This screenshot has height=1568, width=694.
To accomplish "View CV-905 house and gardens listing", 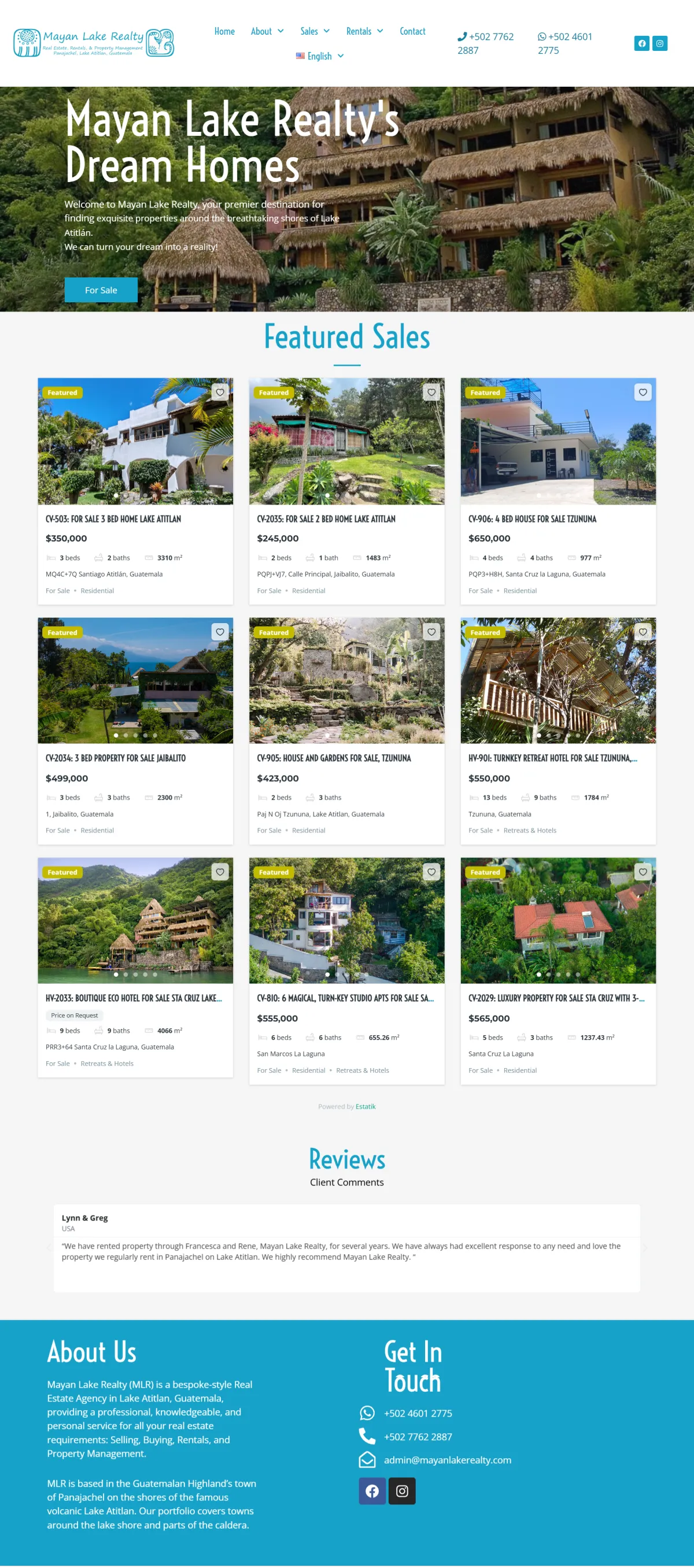I will [334, 758].
